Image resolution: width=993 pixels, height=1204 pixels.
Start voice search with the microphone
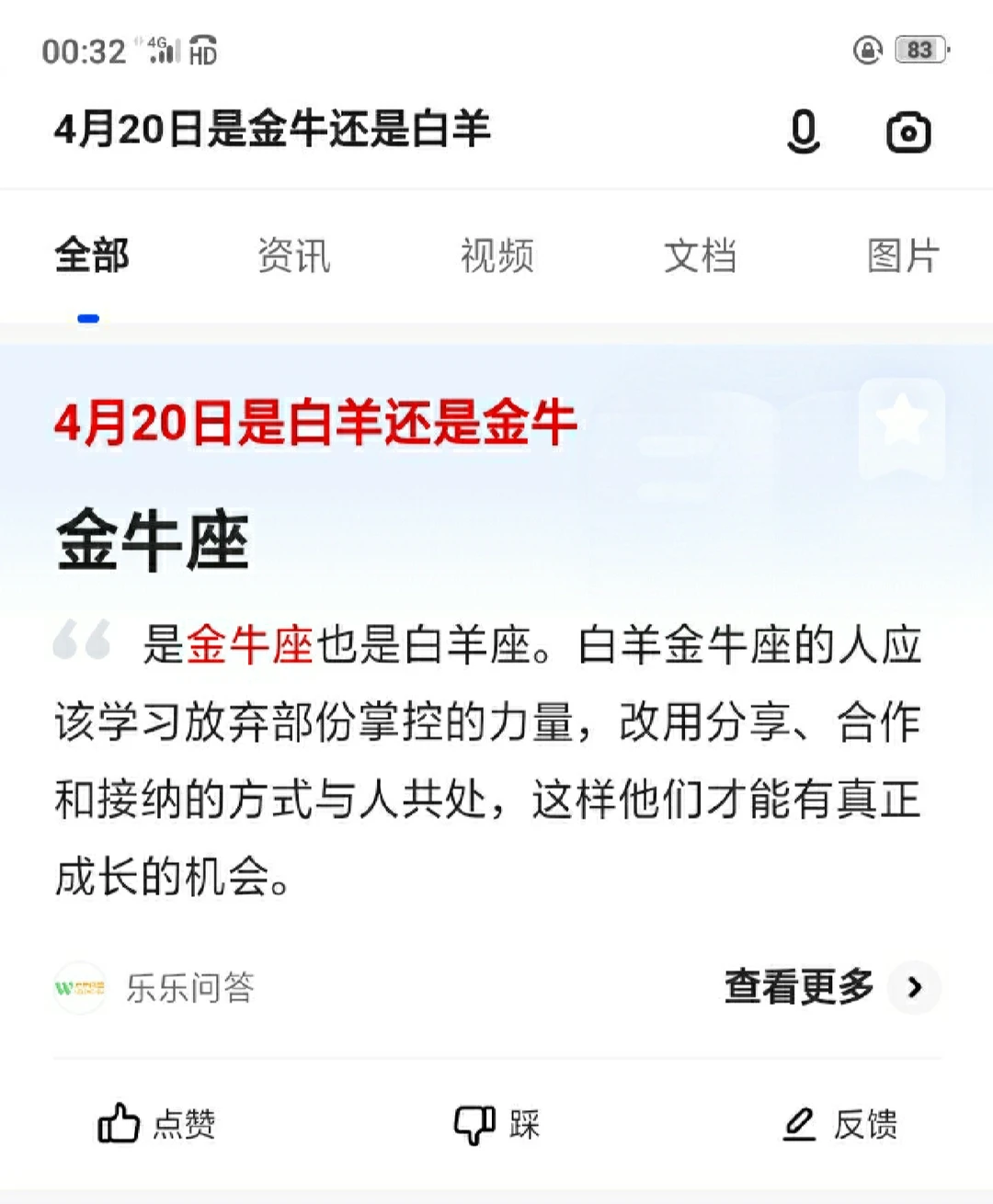(x=803, y=131)
